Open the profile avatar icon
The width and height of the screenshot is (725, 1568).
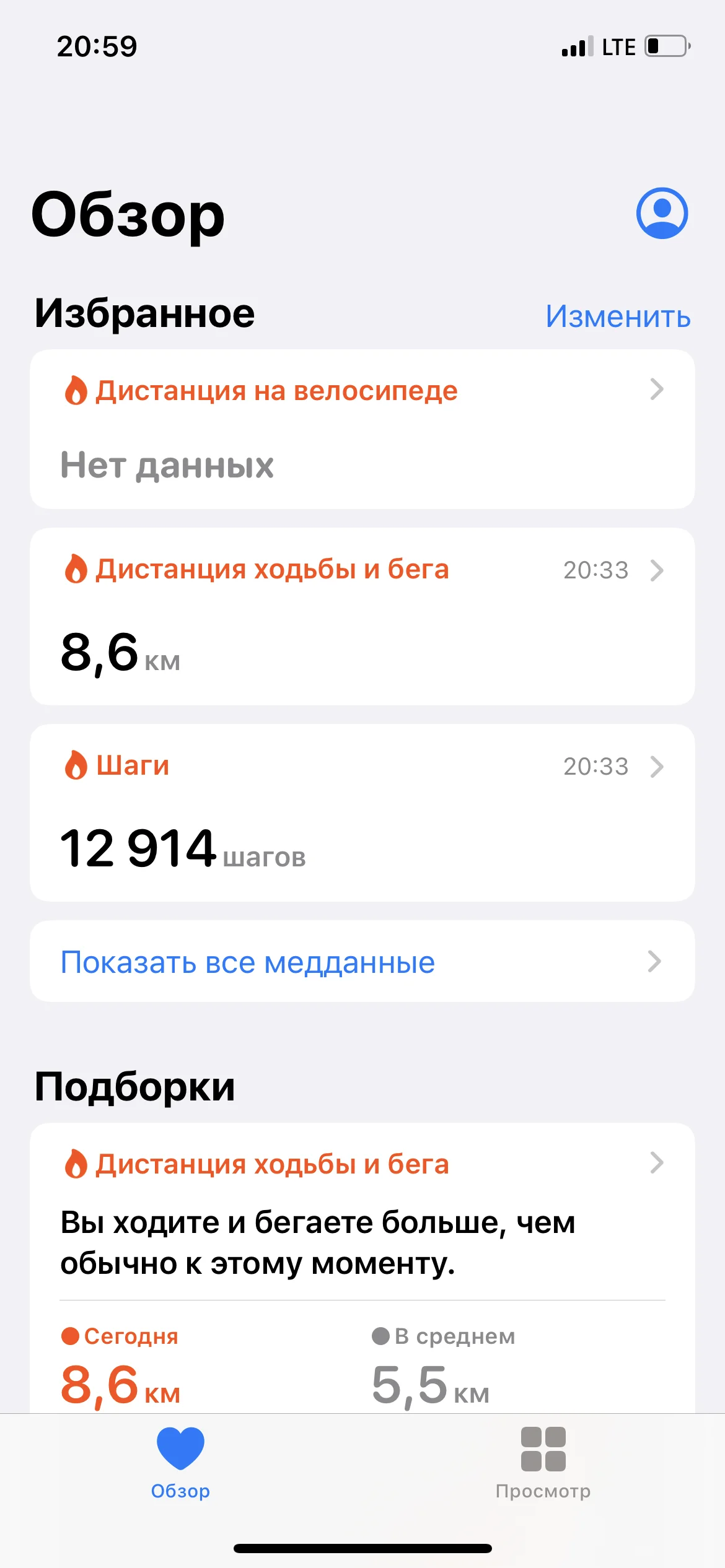point(662,213)
